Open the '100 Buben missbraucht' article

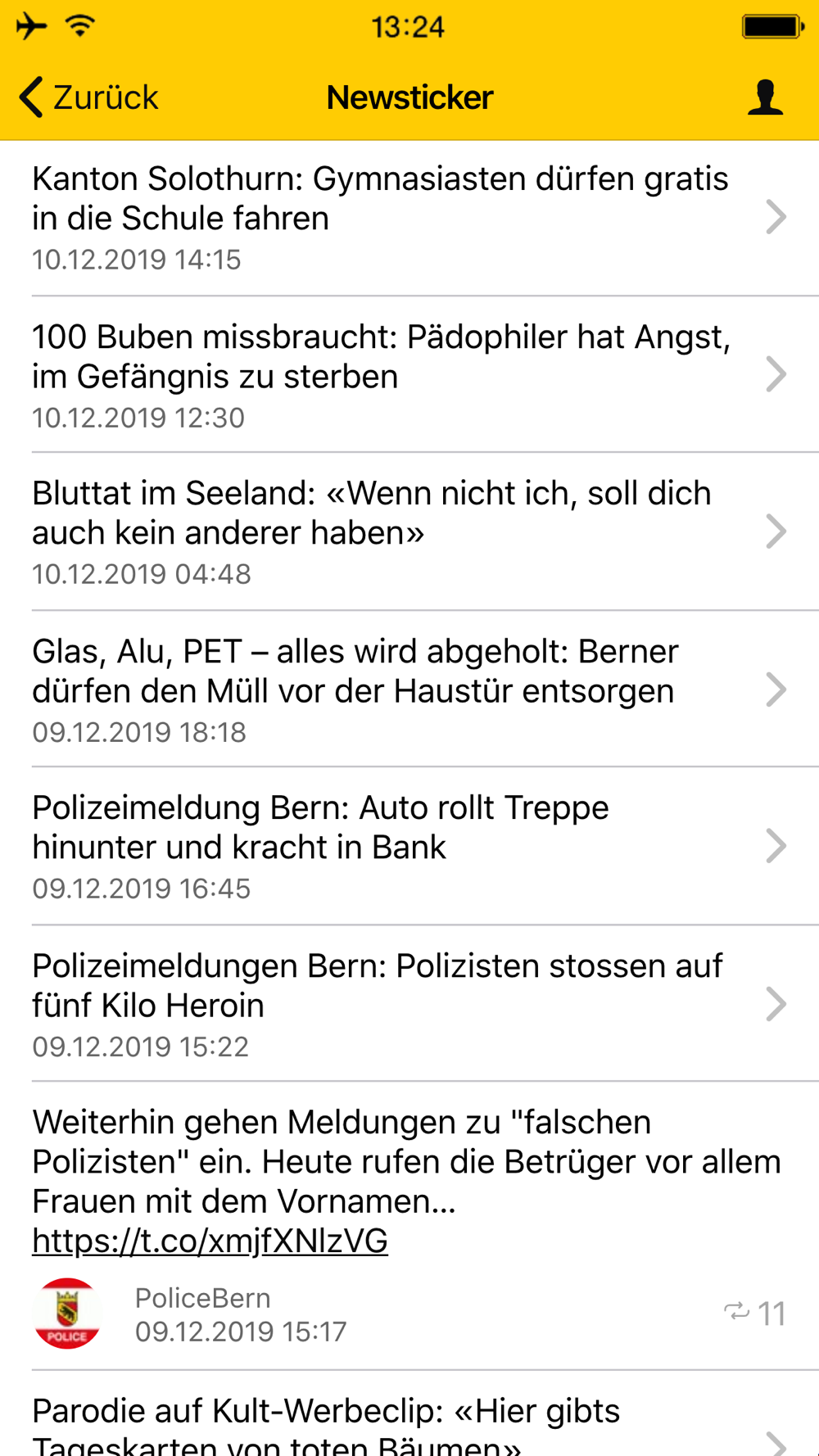[x=409, y=375]
